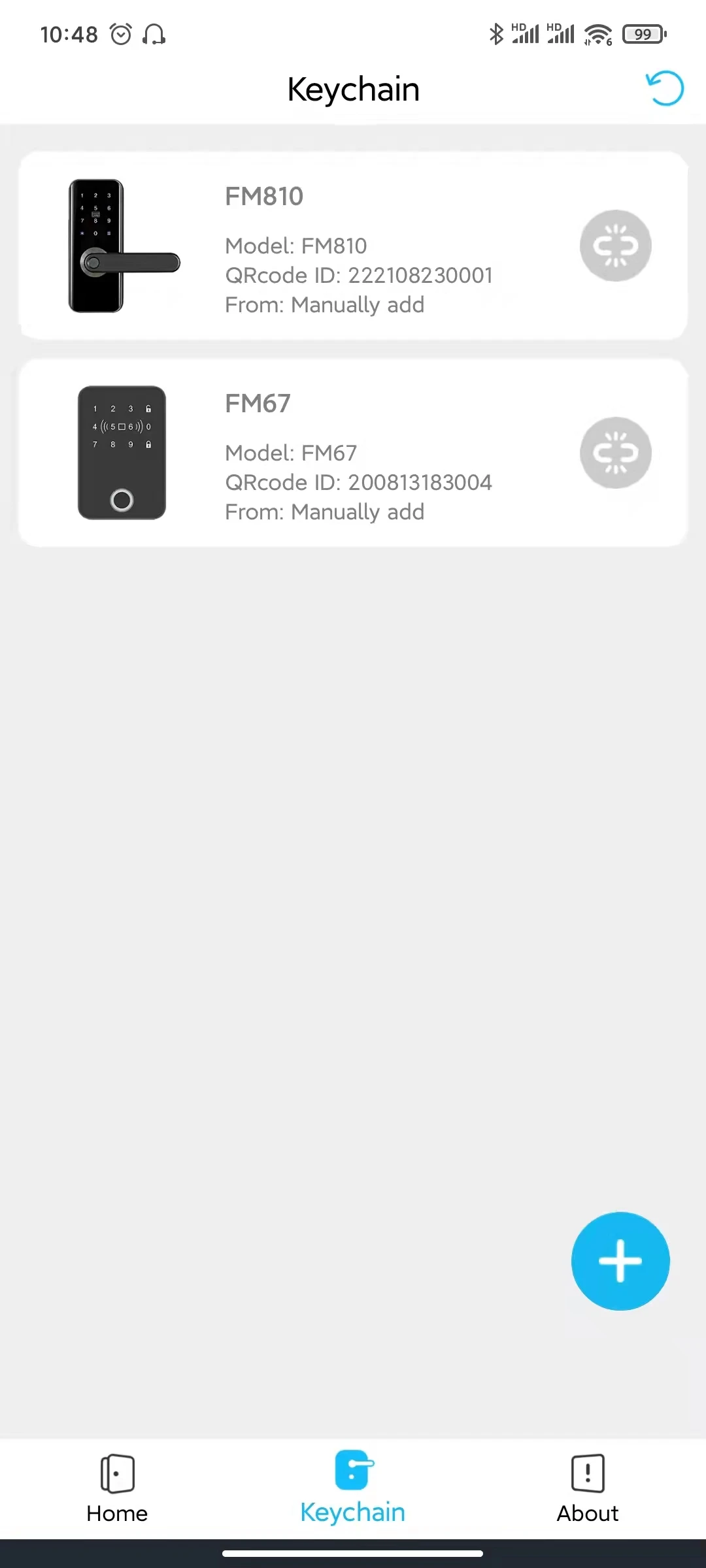Add a new lock with plus button

coord(620,1261)
